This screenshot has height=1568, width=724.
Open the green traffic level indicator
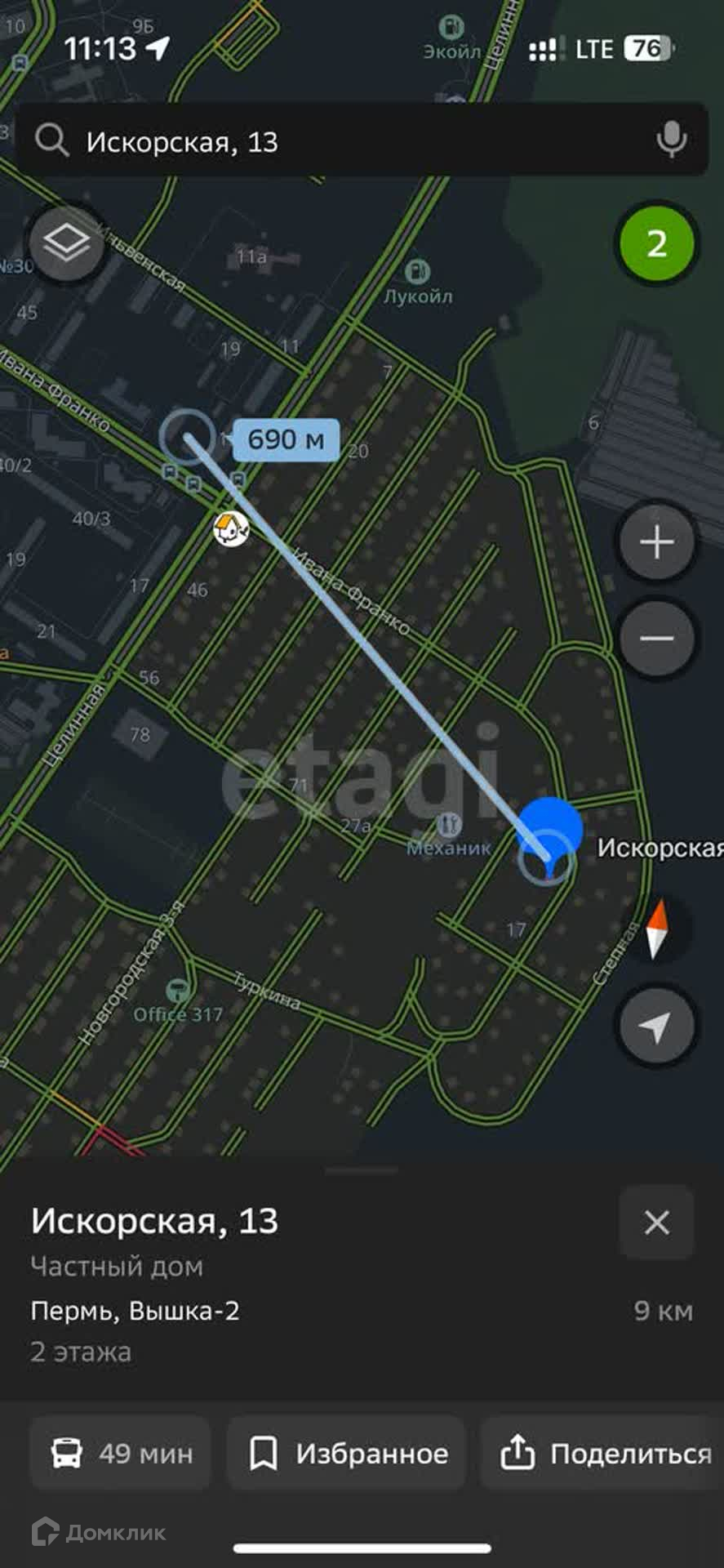click(x=656, y=243)
